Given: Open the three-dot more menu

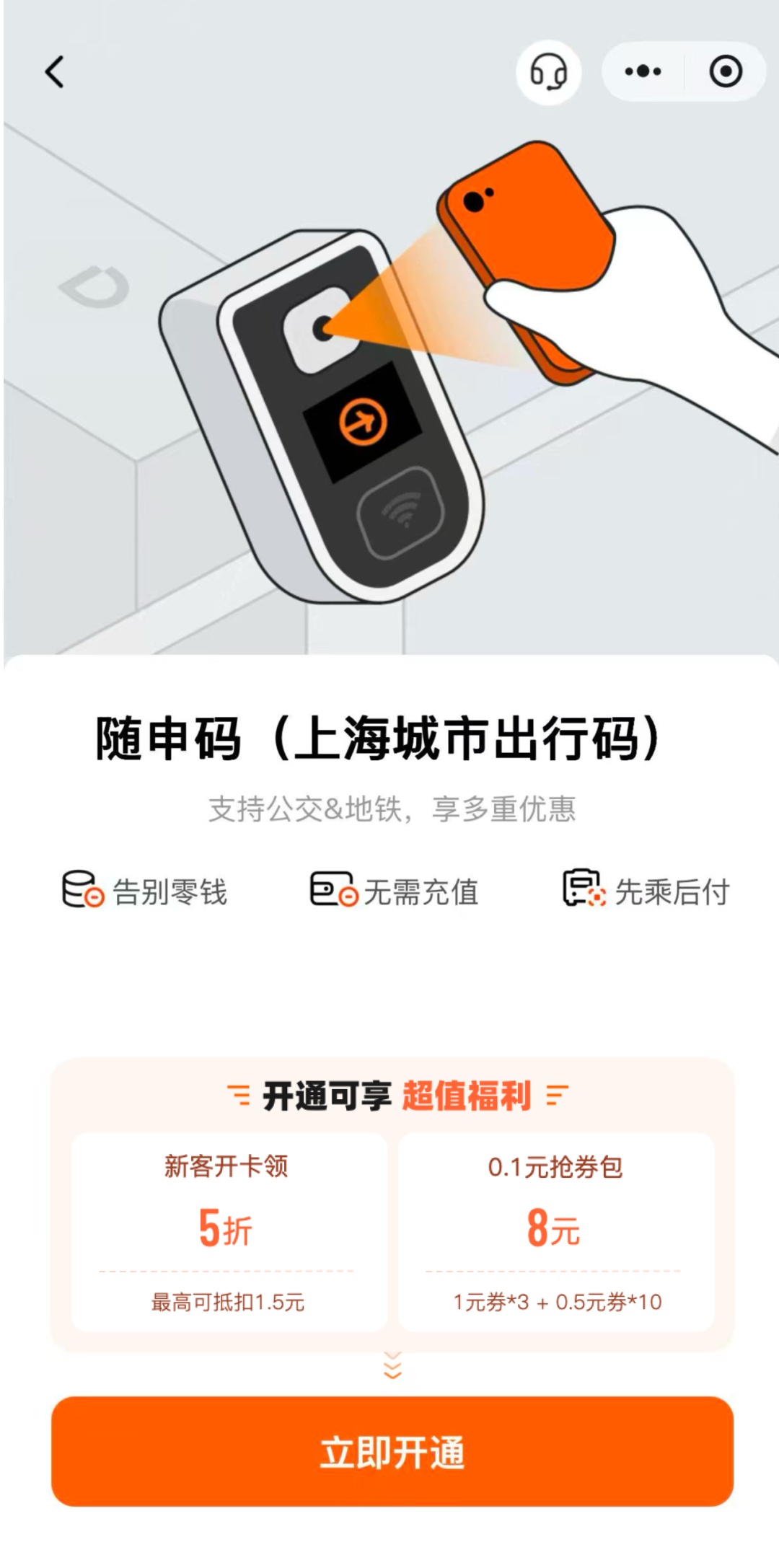Looking at the screenshot, I should point(643,71).
